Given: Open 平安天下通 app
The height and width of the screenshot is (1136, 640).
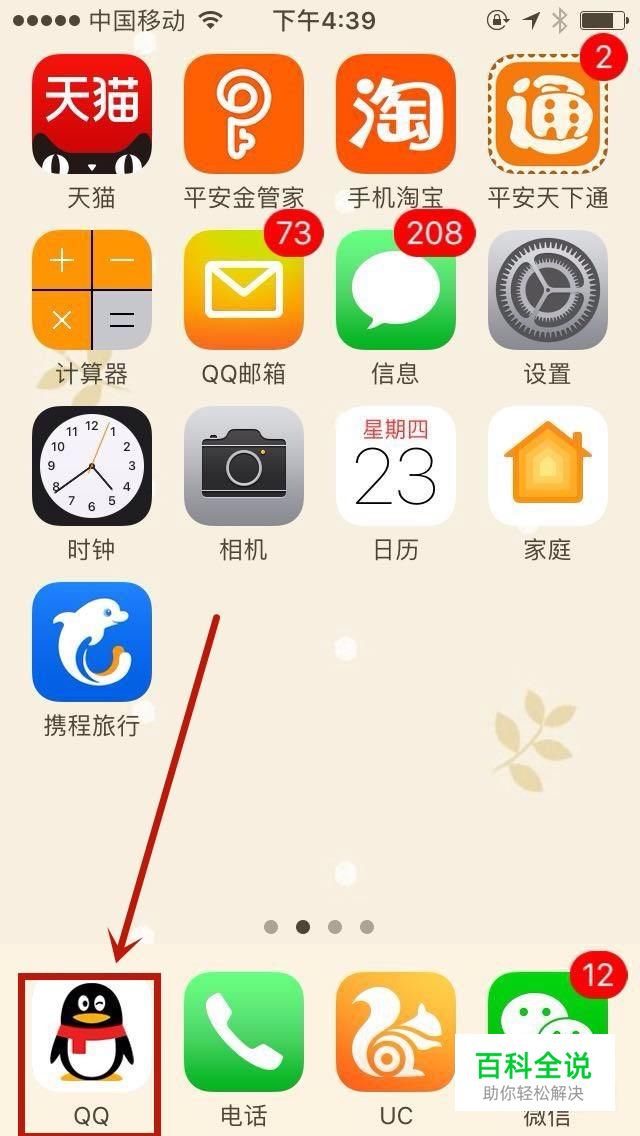Looking at the screenshot, I should coord(547,114).
